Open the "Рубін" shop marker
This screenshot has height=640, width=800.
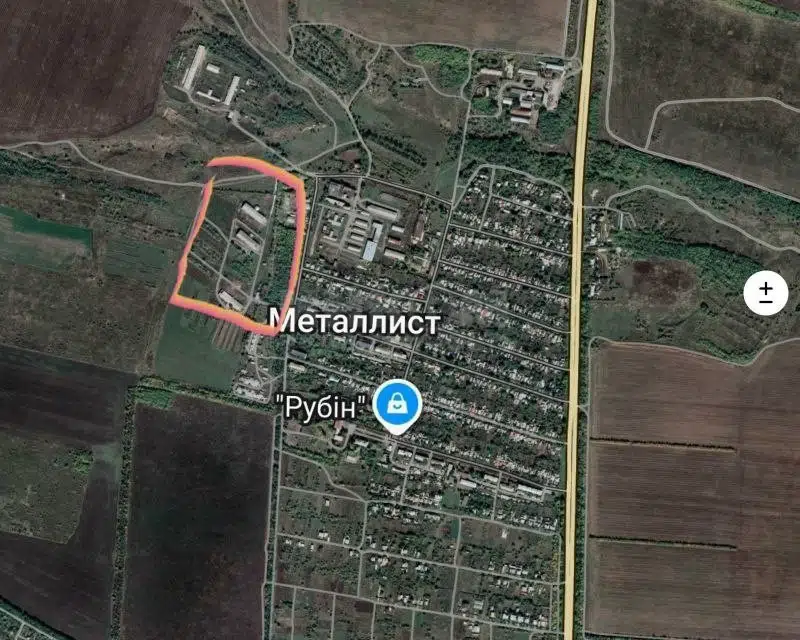point(397,406)
